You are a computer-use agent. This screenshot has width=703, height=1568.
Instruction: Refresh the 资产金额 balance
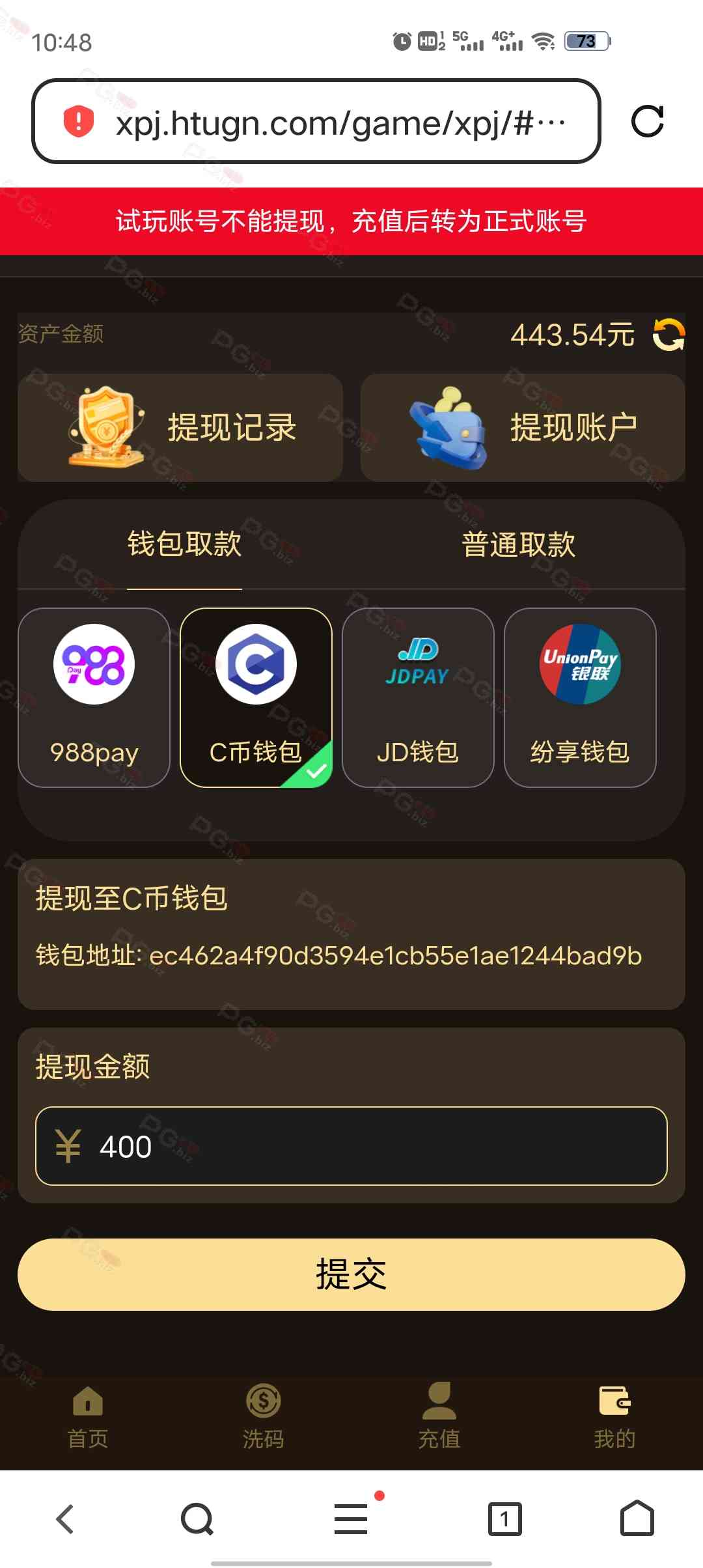[x=669, y=335]
